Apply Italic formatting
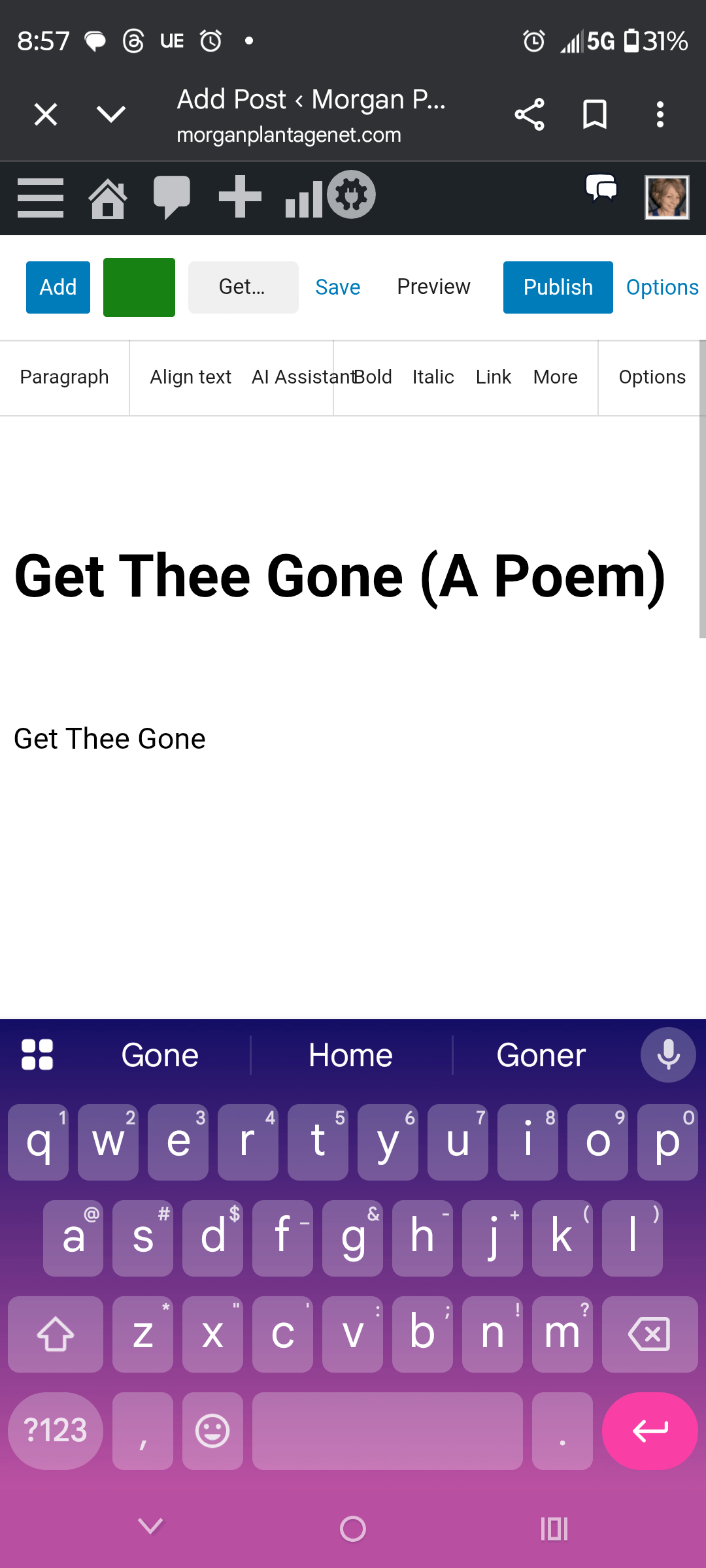The height and width of the screenshot is (1568, 706). coord(433,377)
